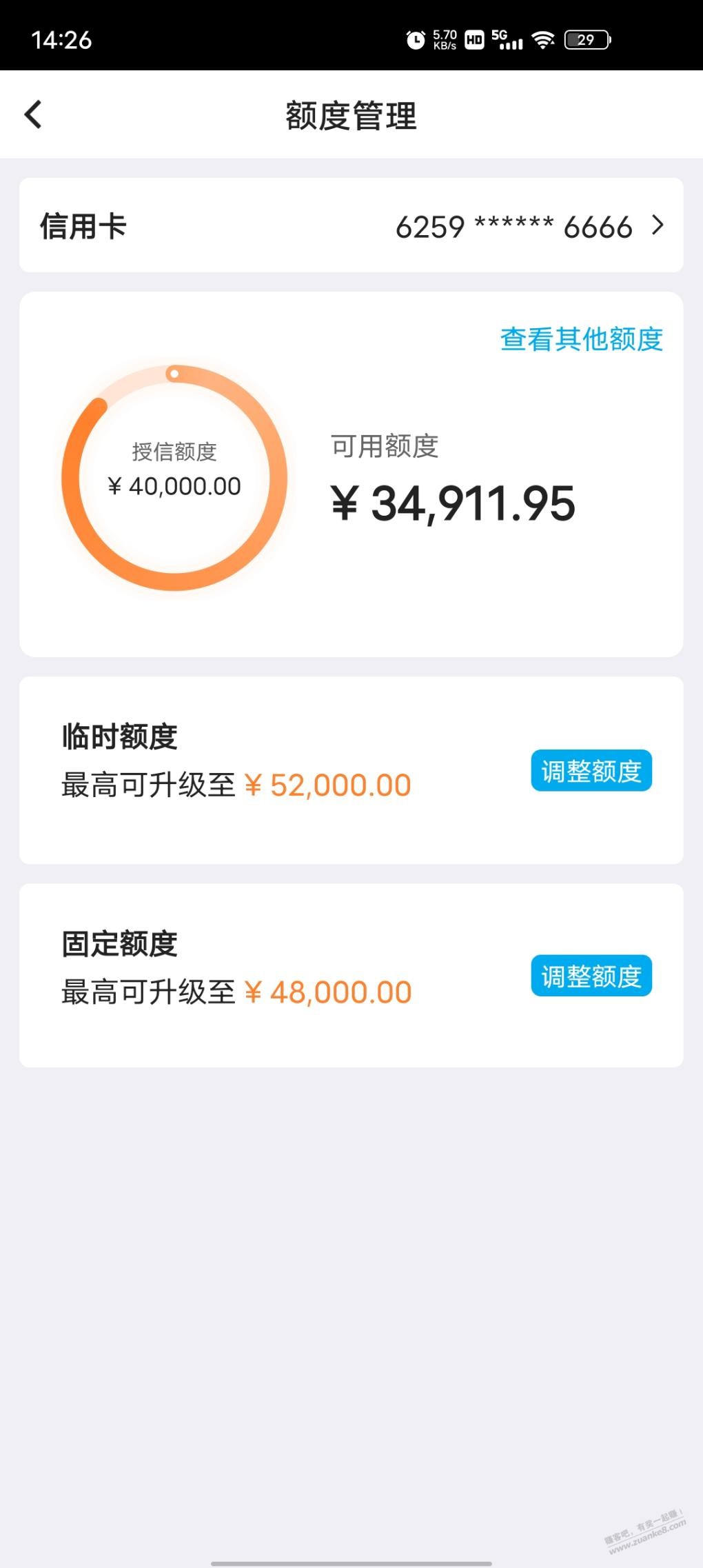Open the 信用卡 card selection row
The image size is (703, 1568).
[x=351, y=225]
